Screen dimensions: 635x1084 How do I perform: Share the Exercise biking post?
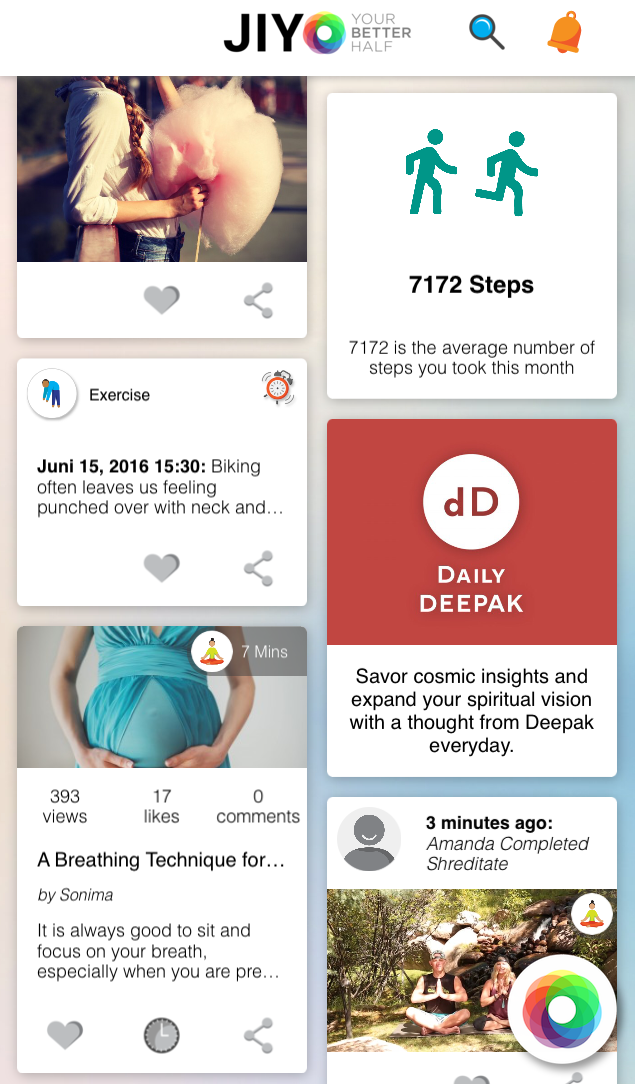258,568
